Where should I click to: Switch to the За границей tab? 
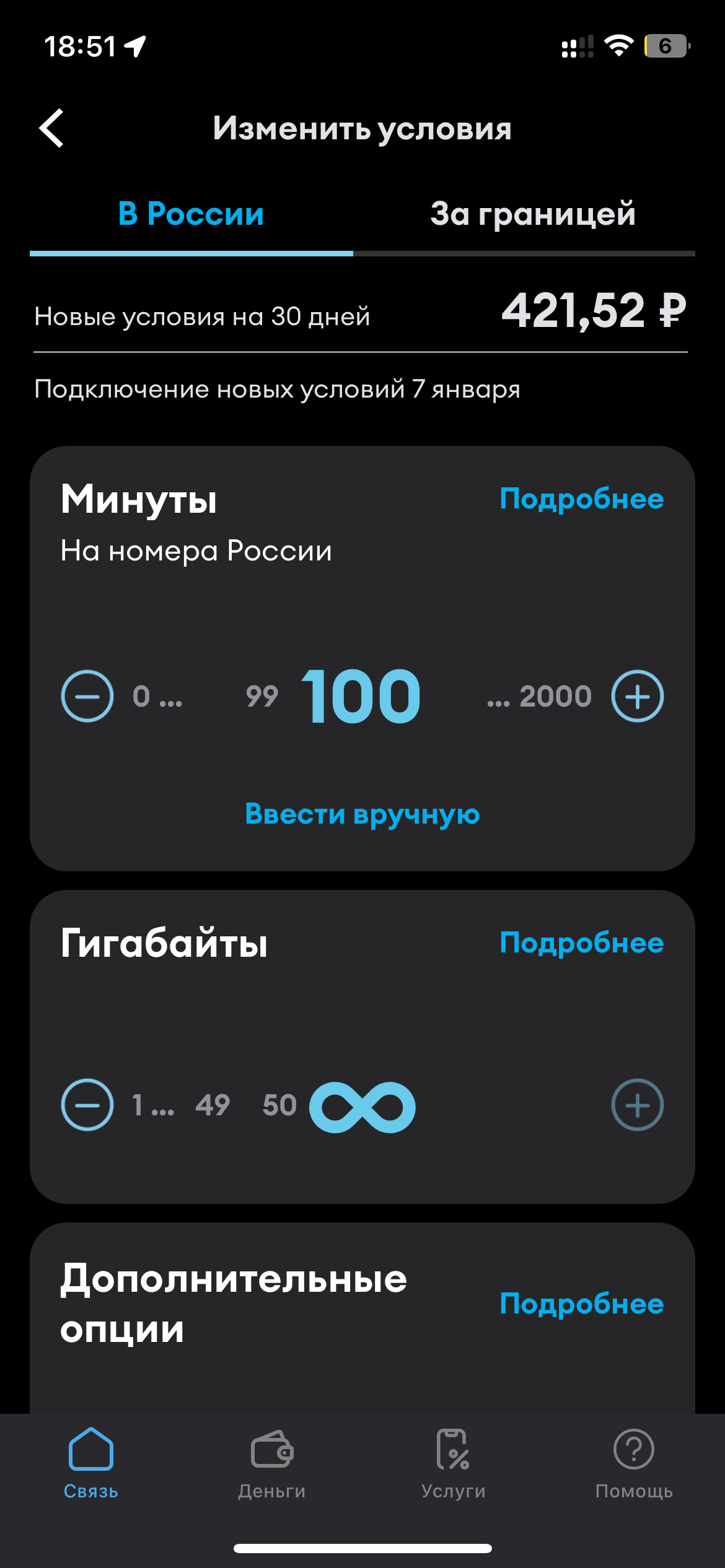pyautogui.click(x=532, y=214)
